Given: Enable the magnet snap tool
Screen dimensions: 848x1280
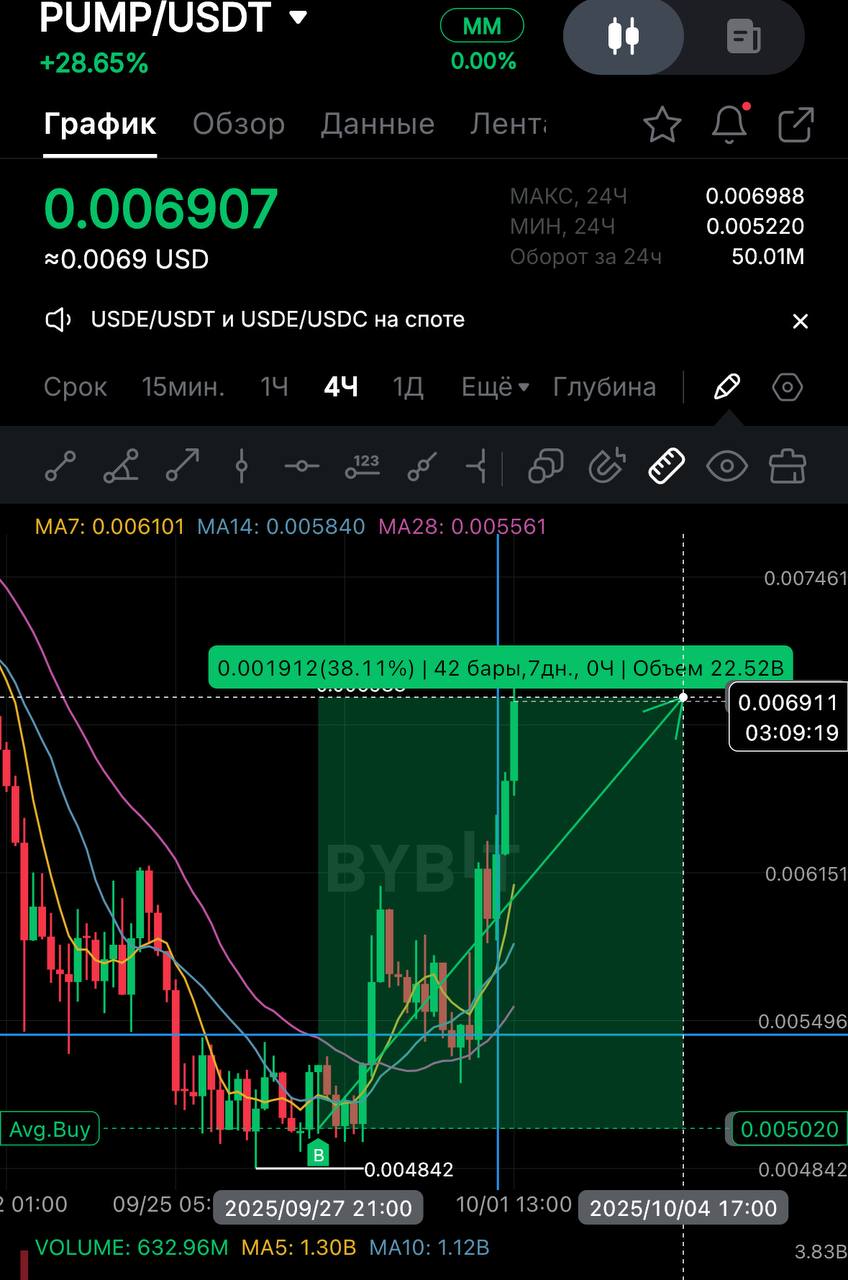Looking at the screenshot, I should 606,466.
